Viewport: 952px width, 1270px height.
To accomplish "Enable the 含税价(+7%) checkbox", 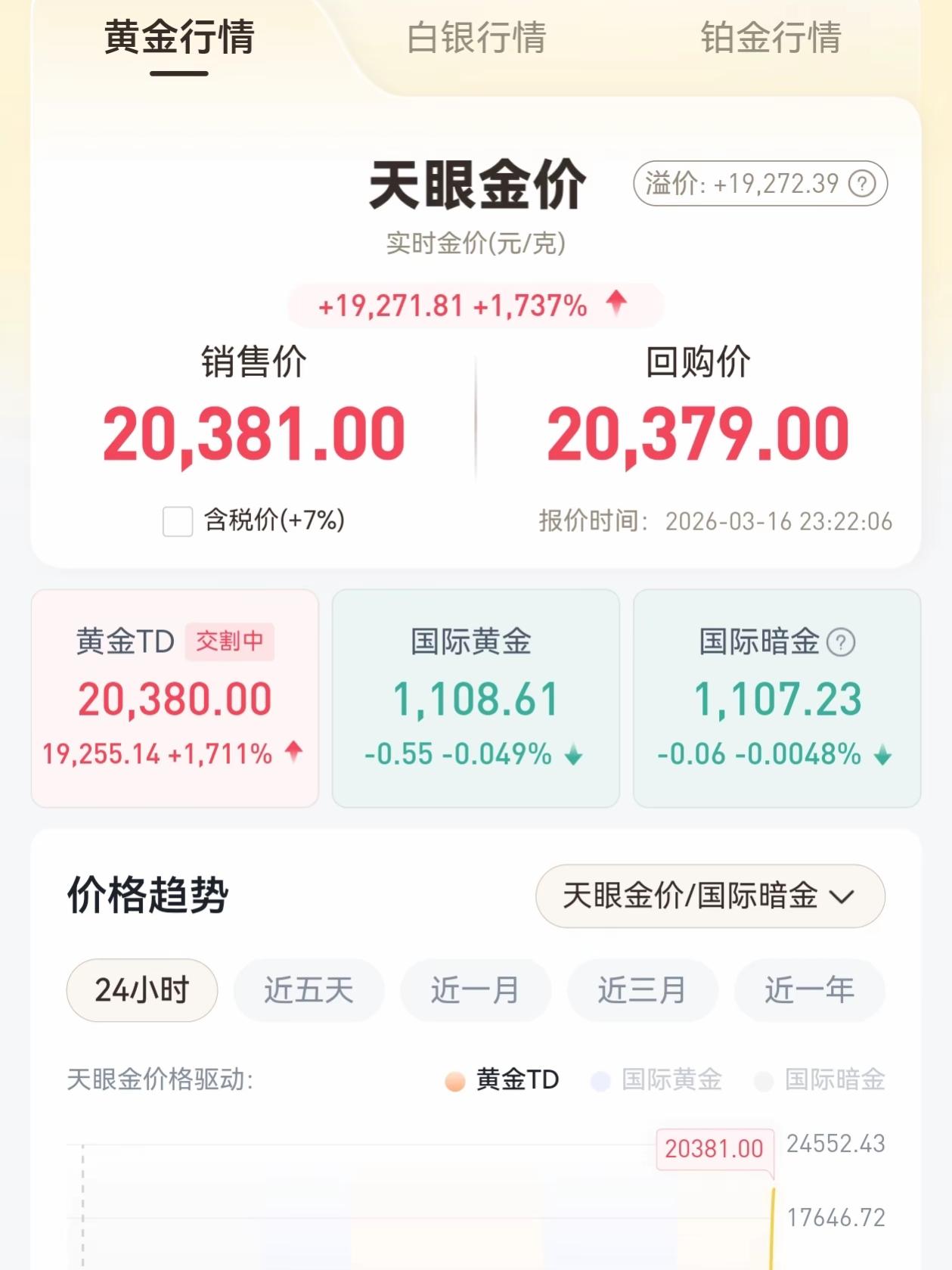I will (x=176, y=520).
